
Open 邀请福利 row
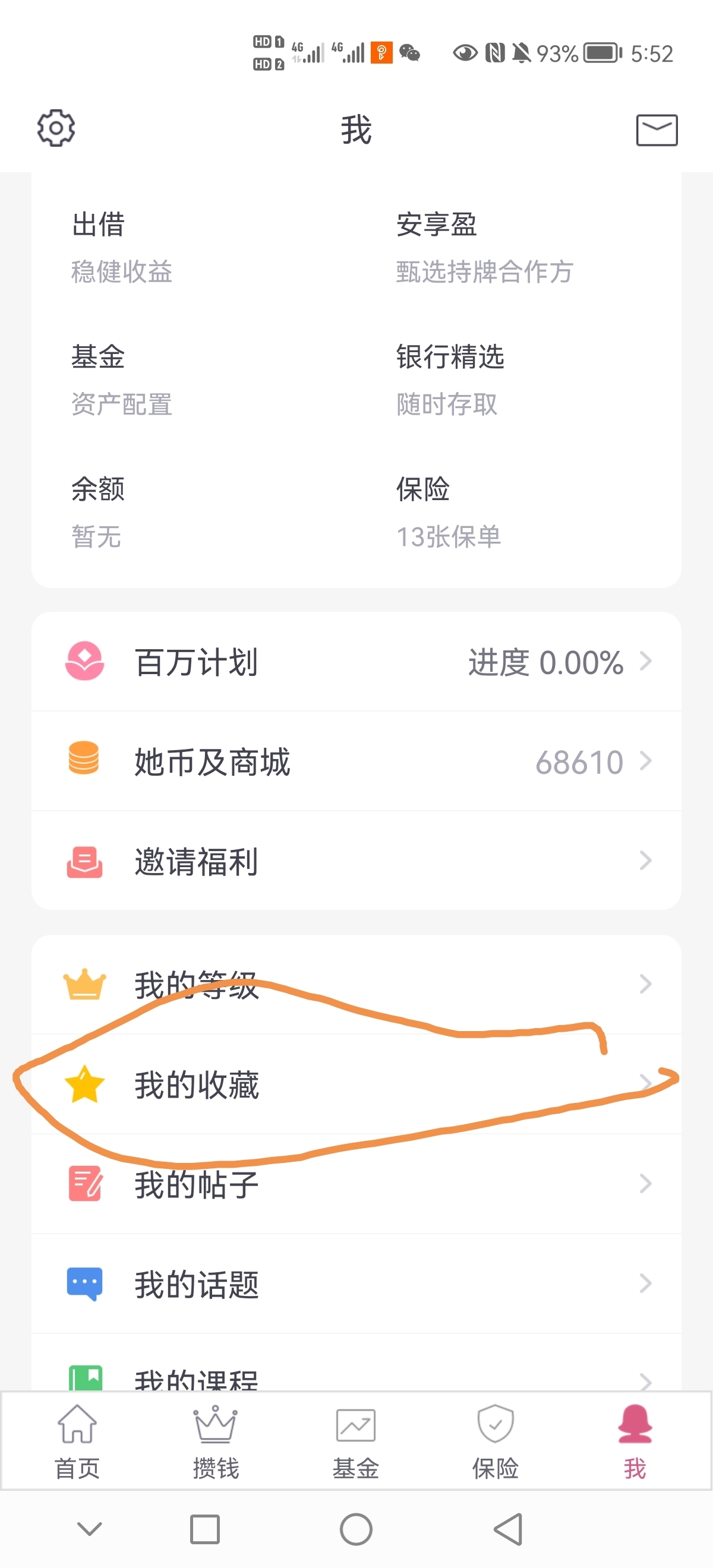356,861
